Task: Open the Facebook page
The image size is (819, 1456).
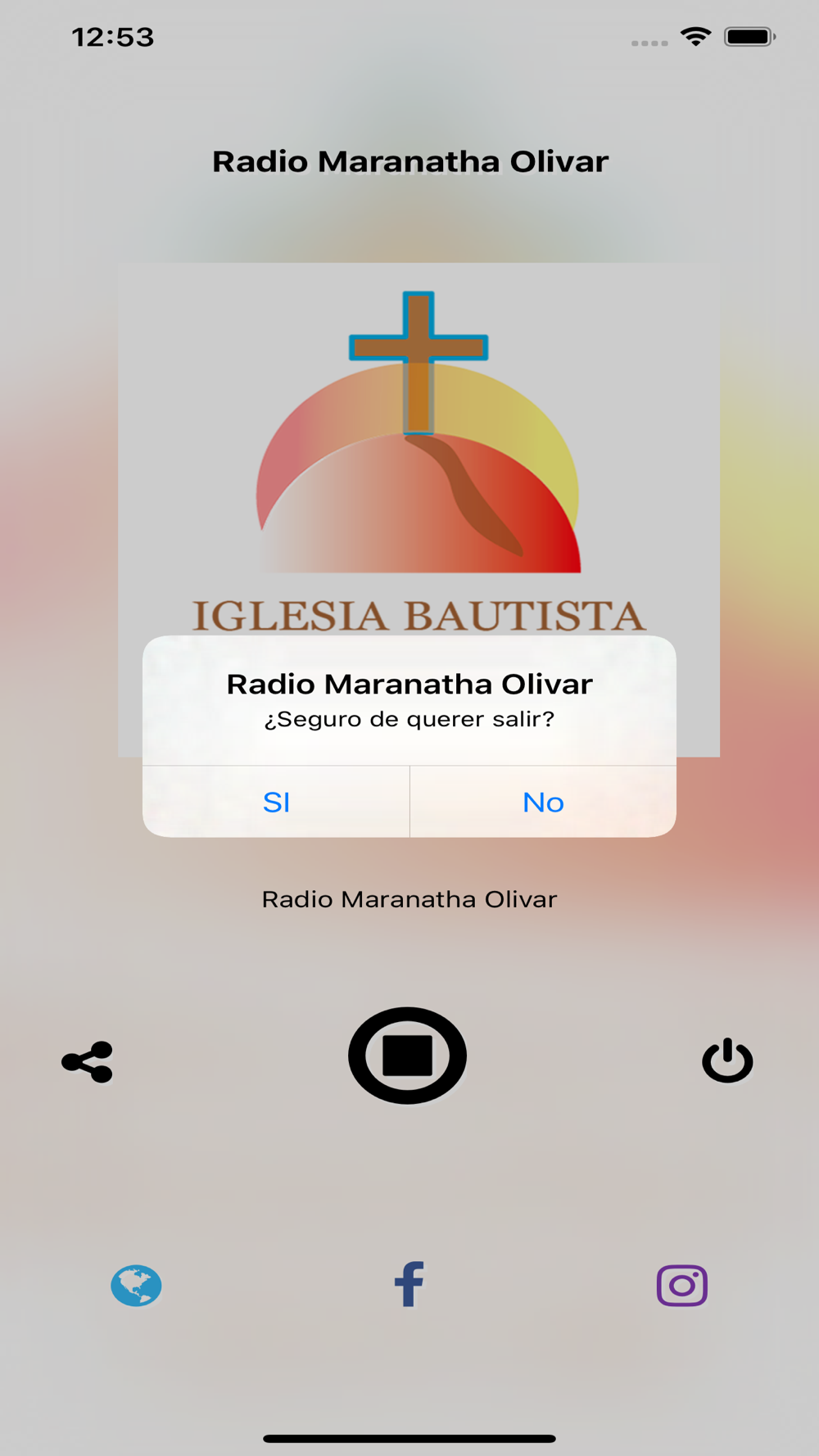Action: click(x=409, y=1283)
